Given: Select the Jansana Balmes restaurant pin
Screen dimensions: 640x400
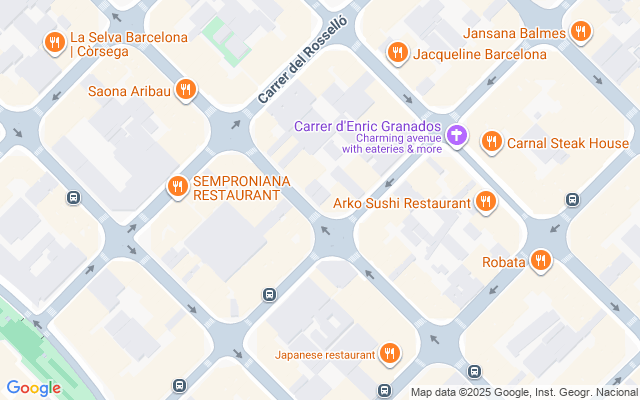Looking at the screenshot, I should tap(581, 32).
